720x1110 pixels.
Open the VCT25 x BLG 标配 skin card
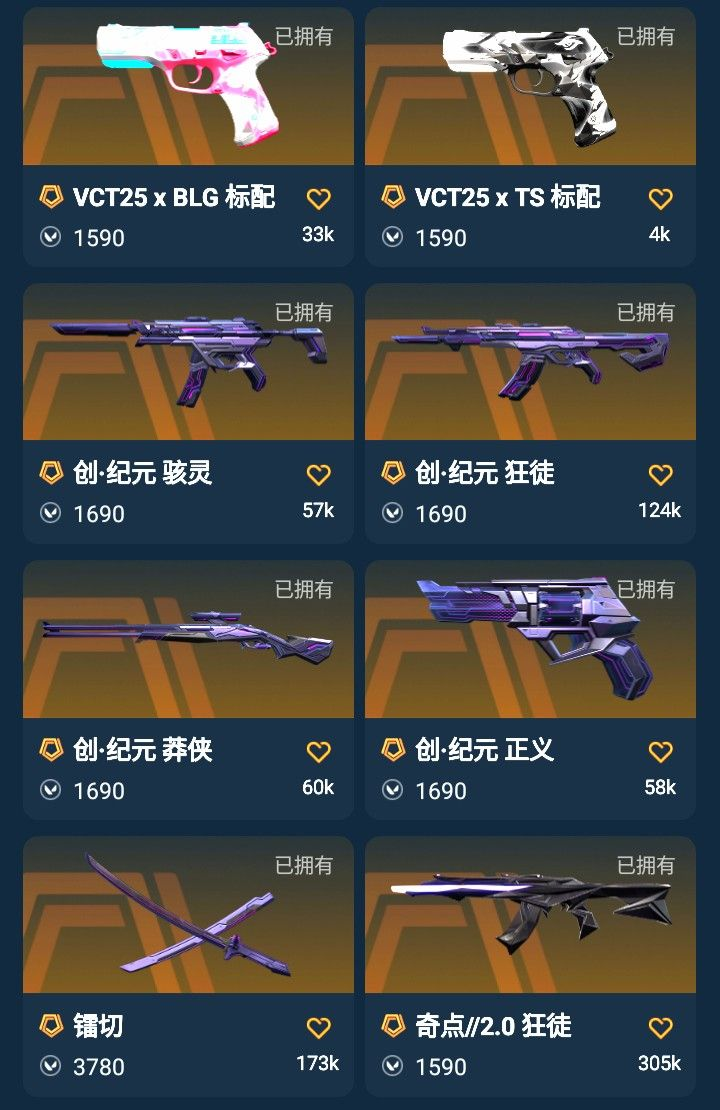point(188,137)
